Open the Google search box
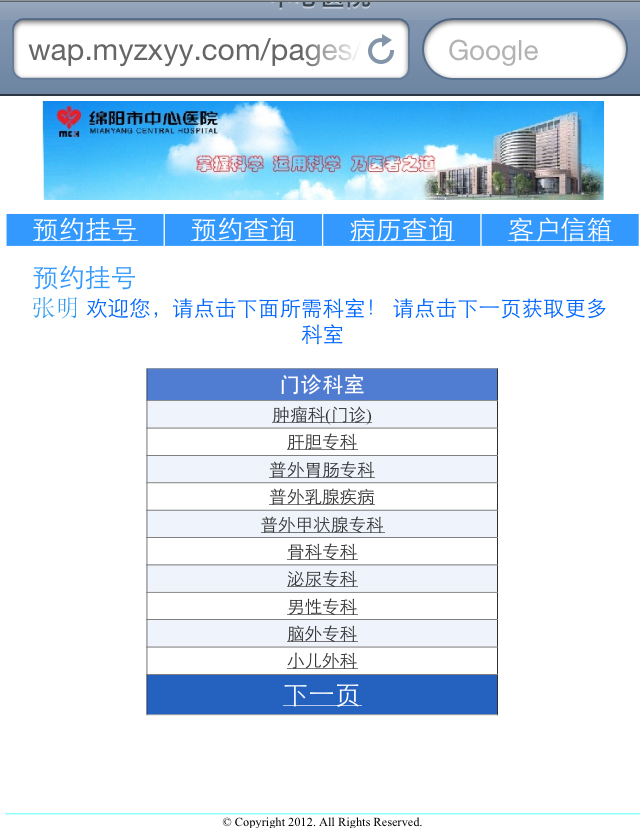This screenshot has width=640, height=828. click(x=524, y=50)
